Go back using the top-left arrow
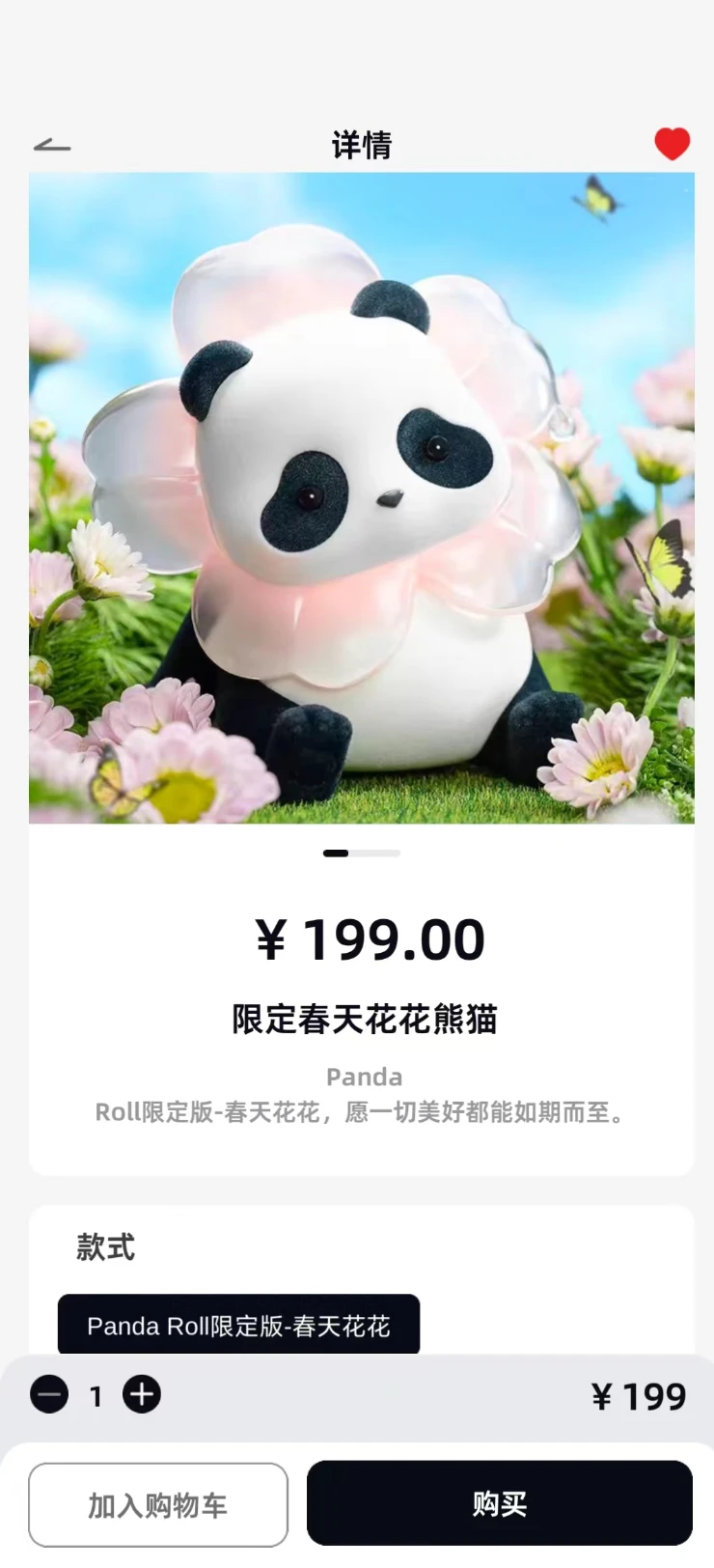Viewport: 714px width, 1568px height. tap(52, 146)
